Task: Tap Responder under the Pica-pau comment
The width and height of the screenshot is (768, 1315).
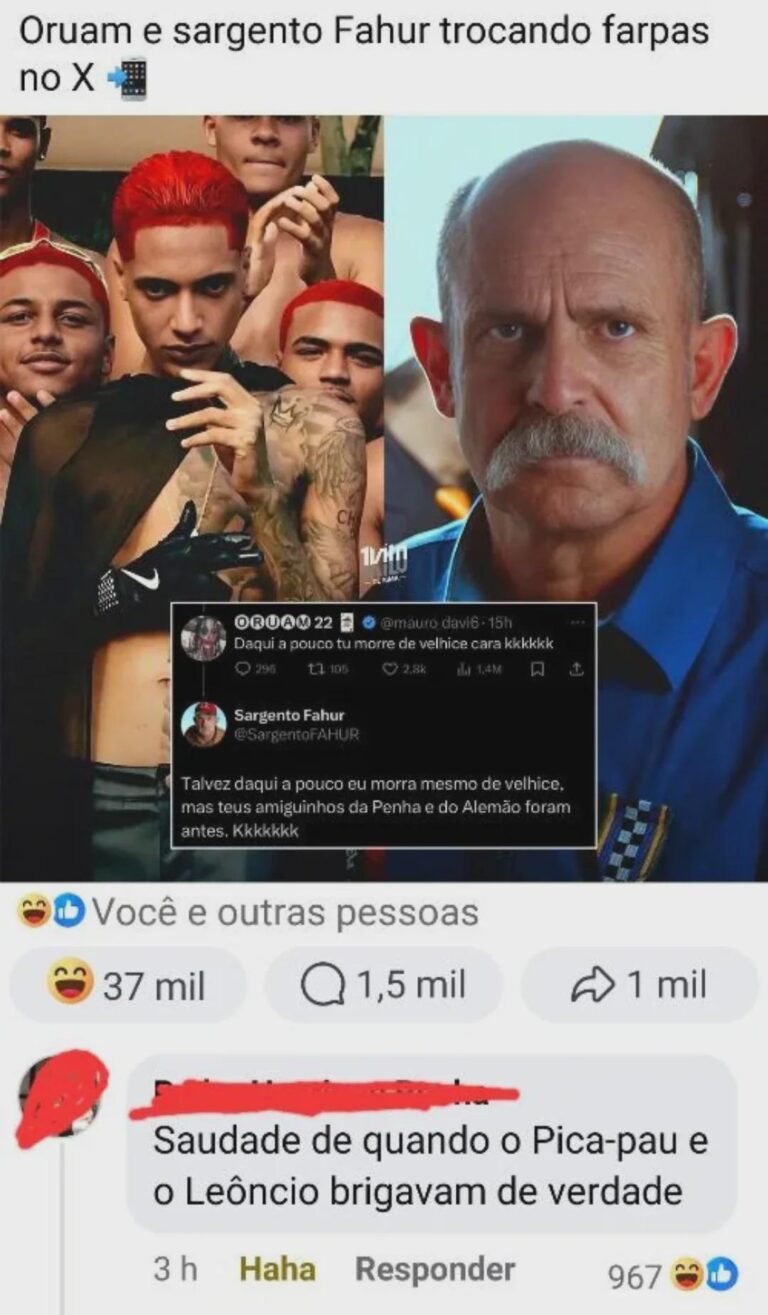Action: pyautogui.click(x=435, y=1270)
